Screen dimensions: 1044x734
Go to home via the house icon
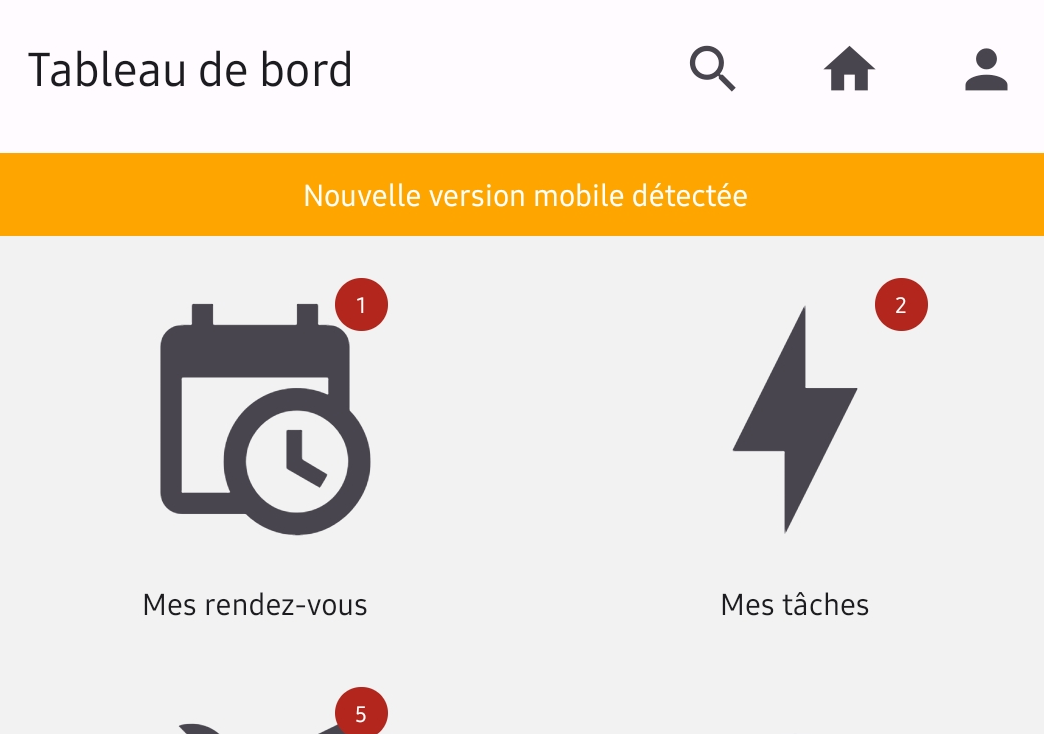point(849,71)
